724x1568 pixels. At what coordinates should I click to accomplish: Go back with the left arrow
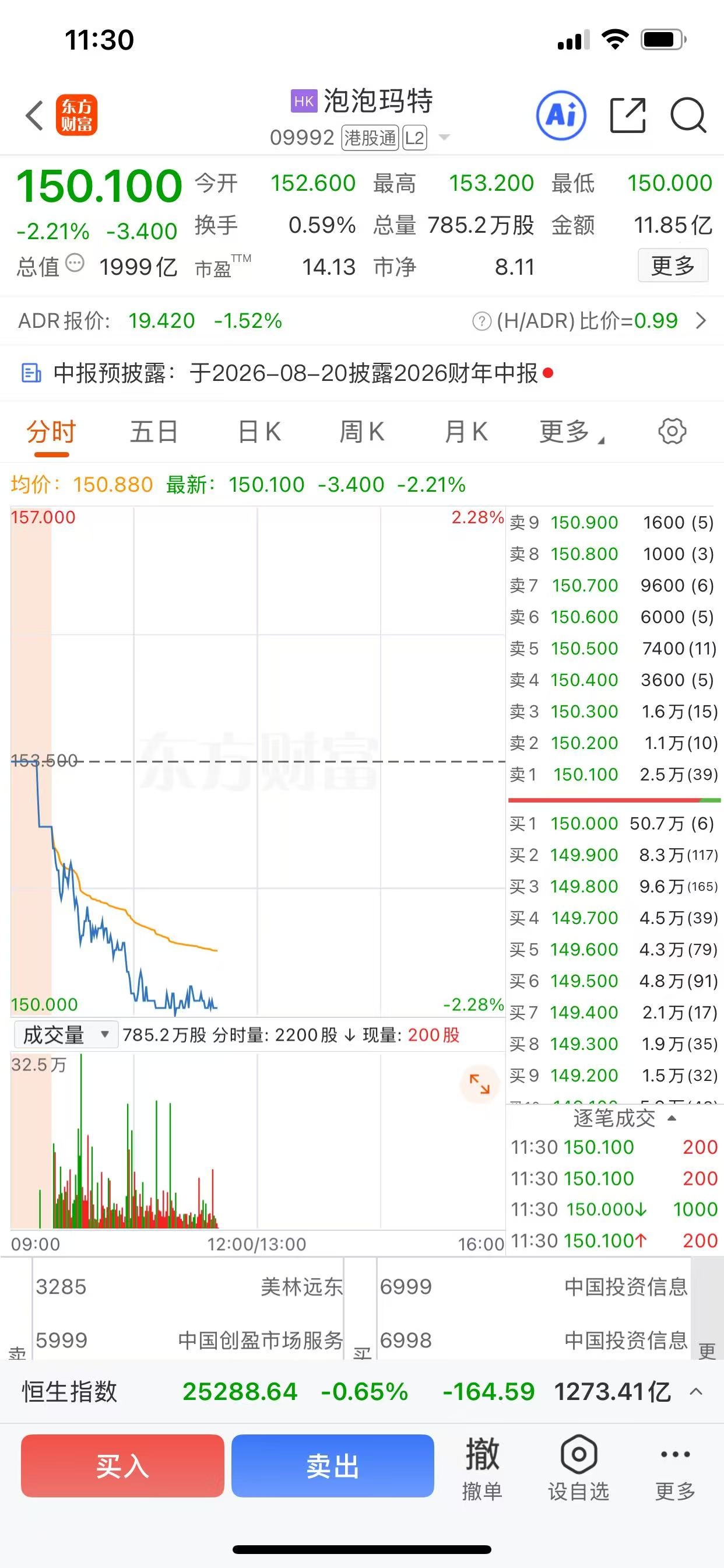click(x=34, y=115)
